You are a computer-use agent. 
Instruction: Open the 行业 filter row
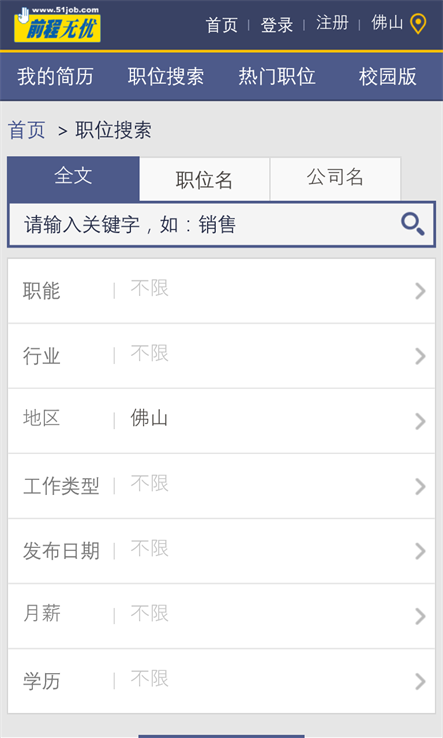click(221, 356)
